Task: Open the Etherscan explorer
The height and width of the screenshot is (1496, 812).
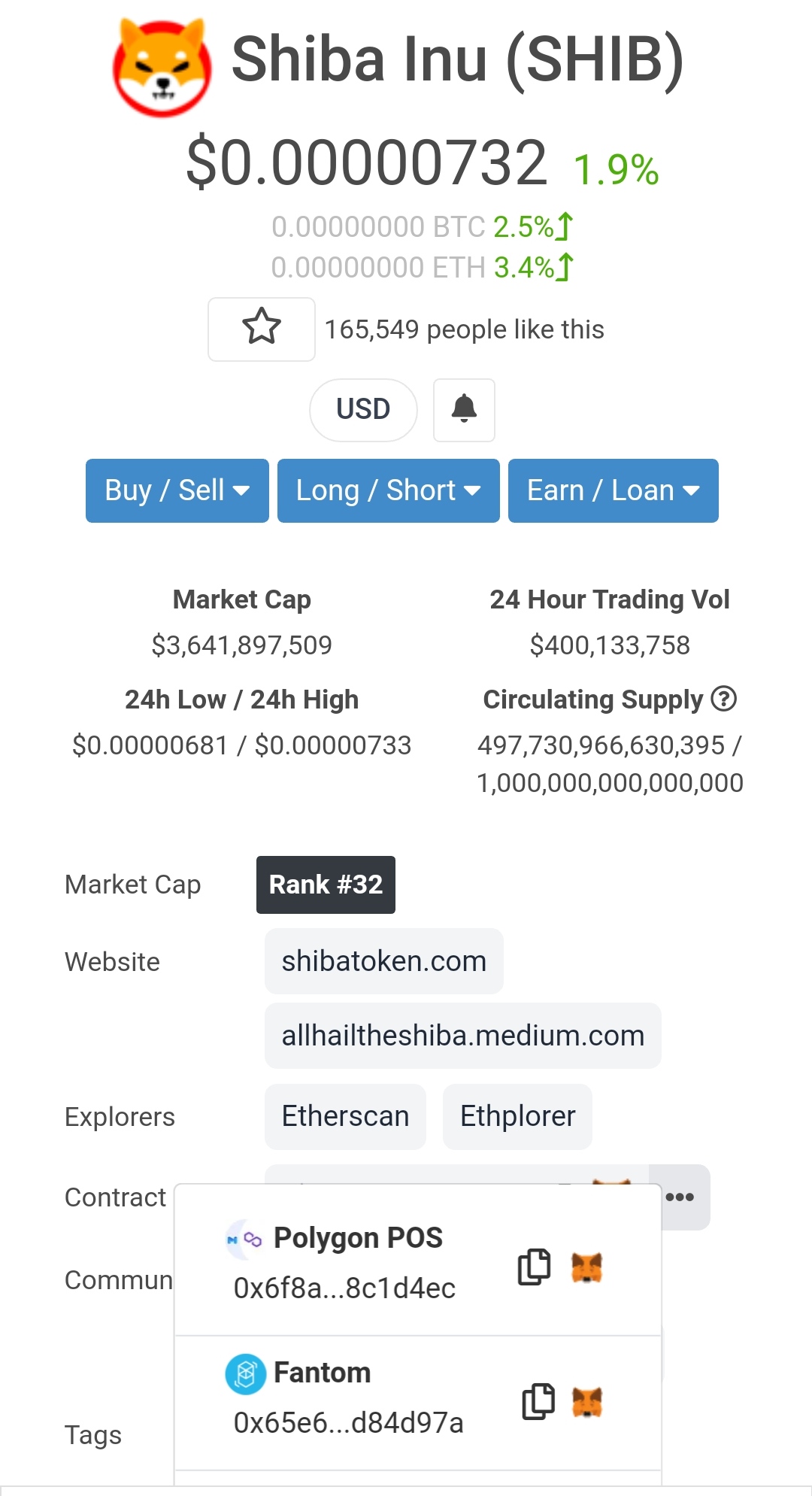Action: pos(345,1116)
